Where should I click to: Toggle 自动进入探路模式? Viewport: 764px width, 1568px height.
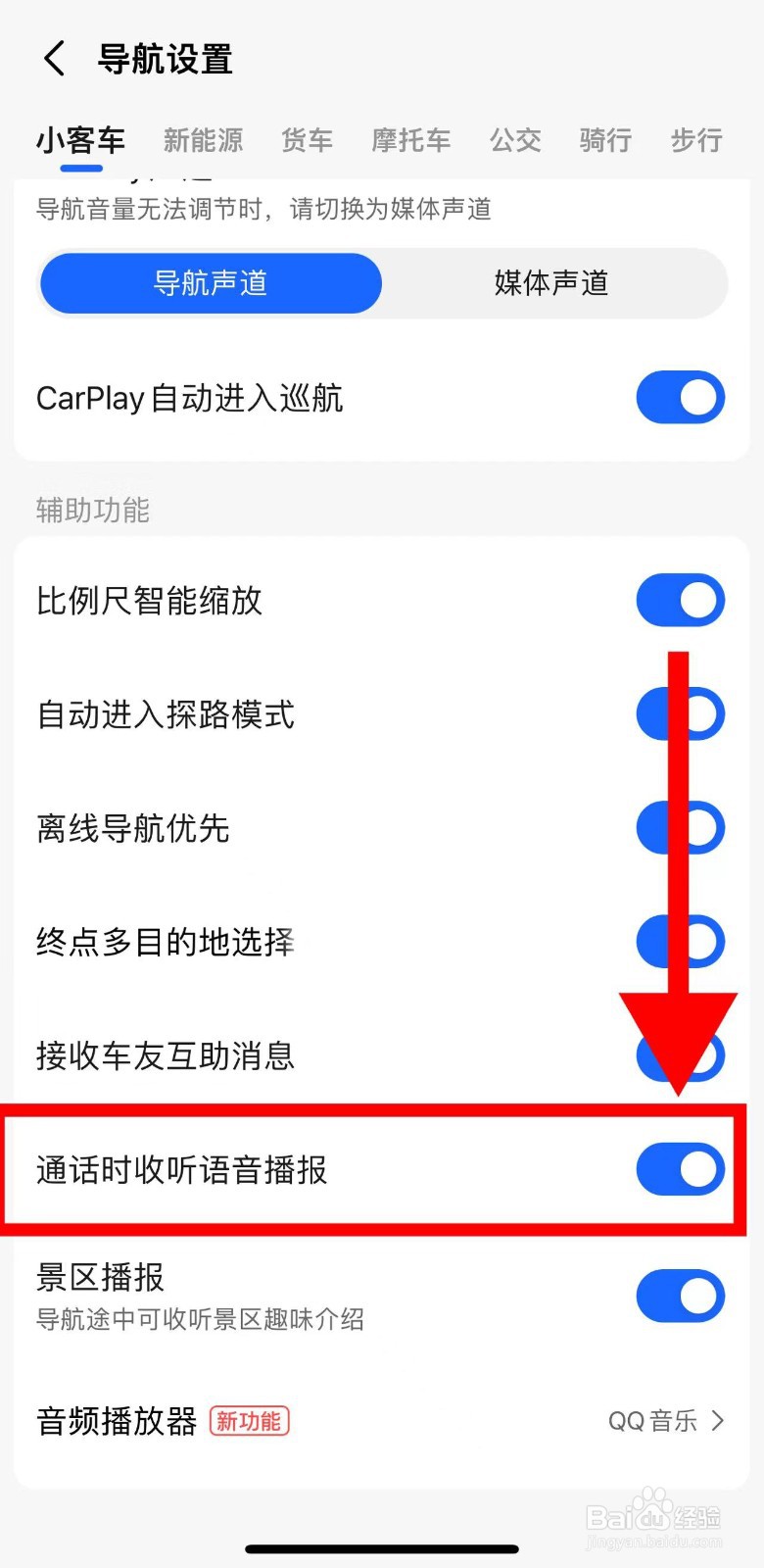[x=680, y=713]
